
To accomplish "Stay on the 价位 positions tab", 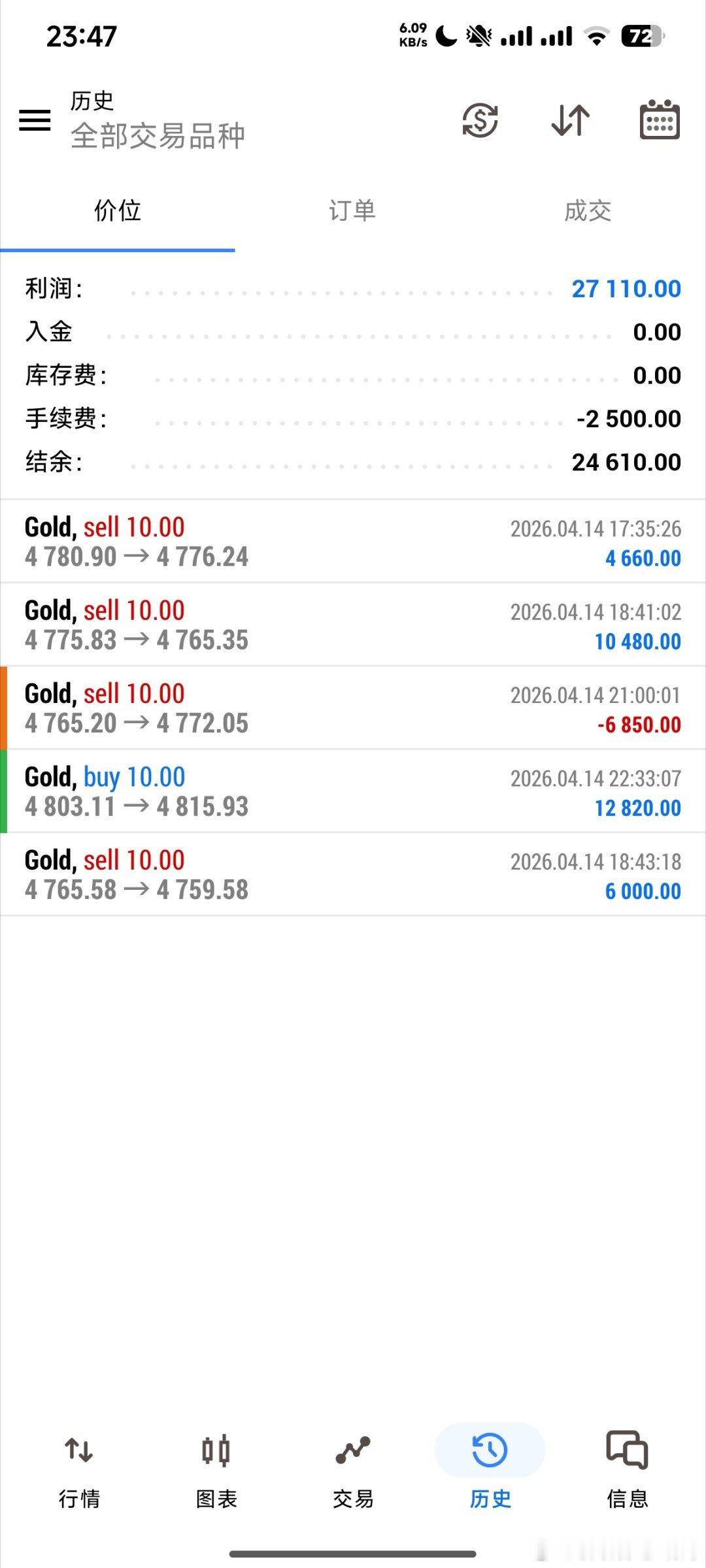I will point(116,210).
